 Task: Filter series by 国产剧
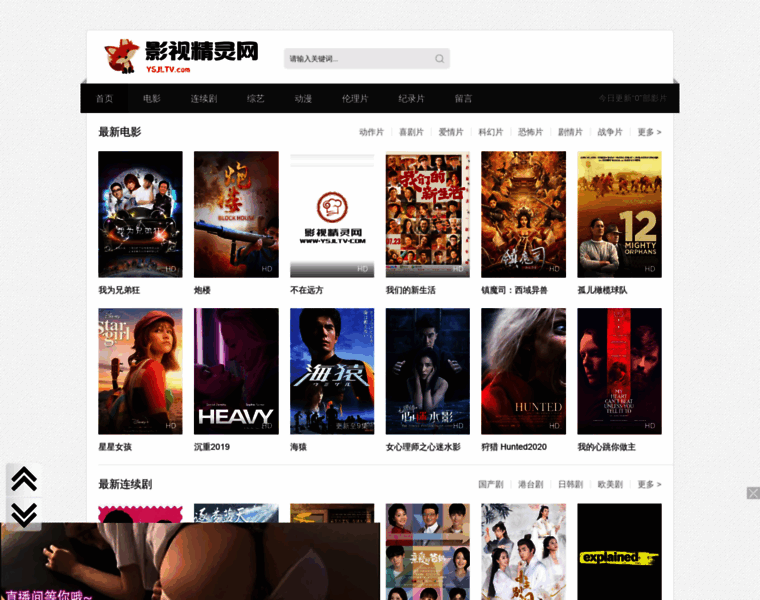pyautogui.click(x=490, y=484)
